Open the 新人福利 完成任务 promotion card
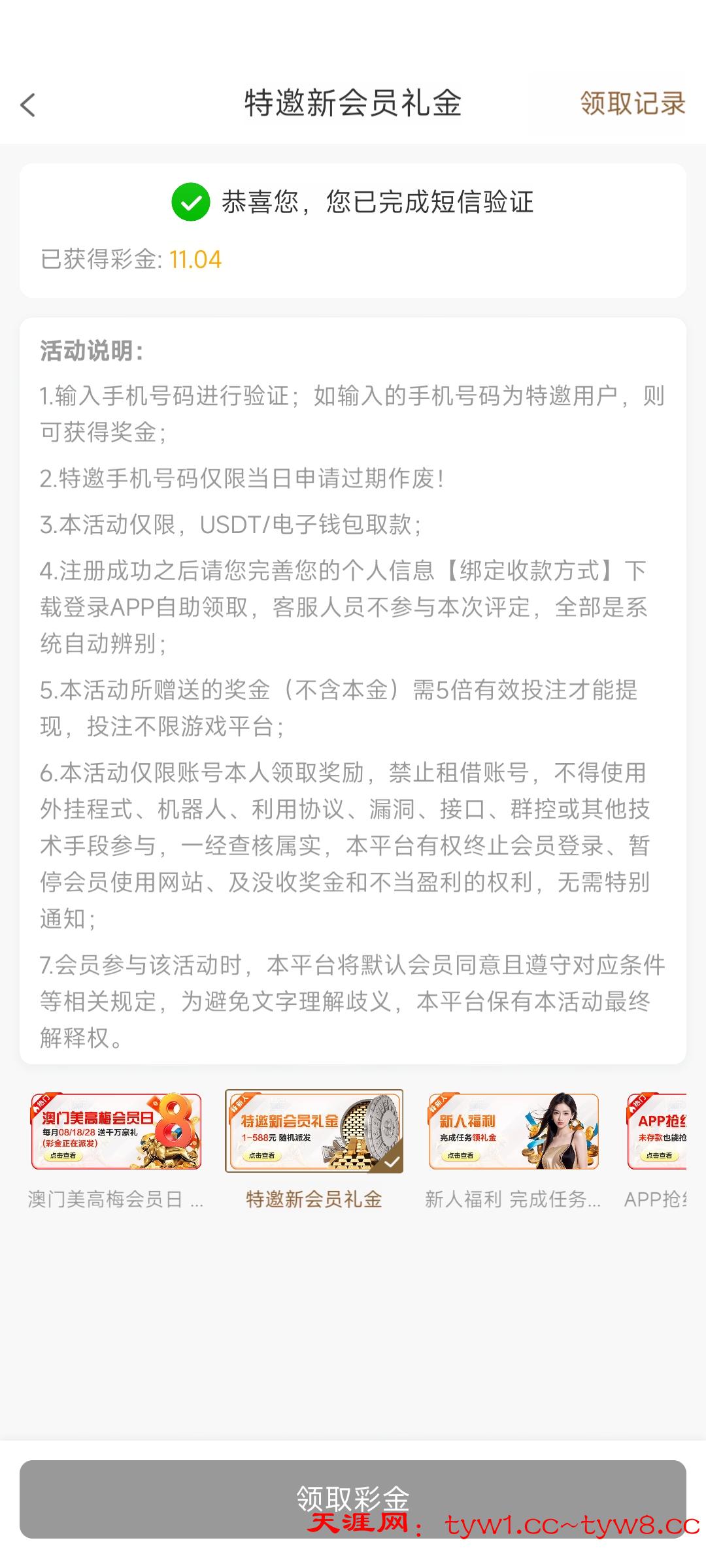Image resolution: width=706 pixels, height=1568 pixels. click(513, 1131)
